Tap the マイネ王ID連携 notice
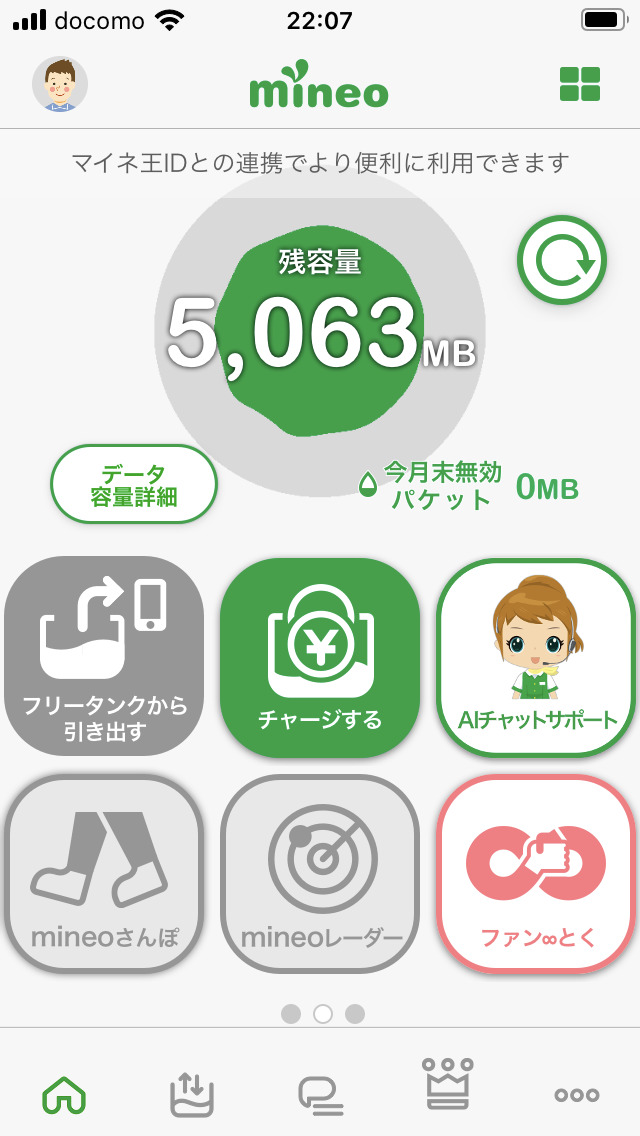Image resolution: width=640 pixels, height=1136 pixels. (x=320, y=162)
